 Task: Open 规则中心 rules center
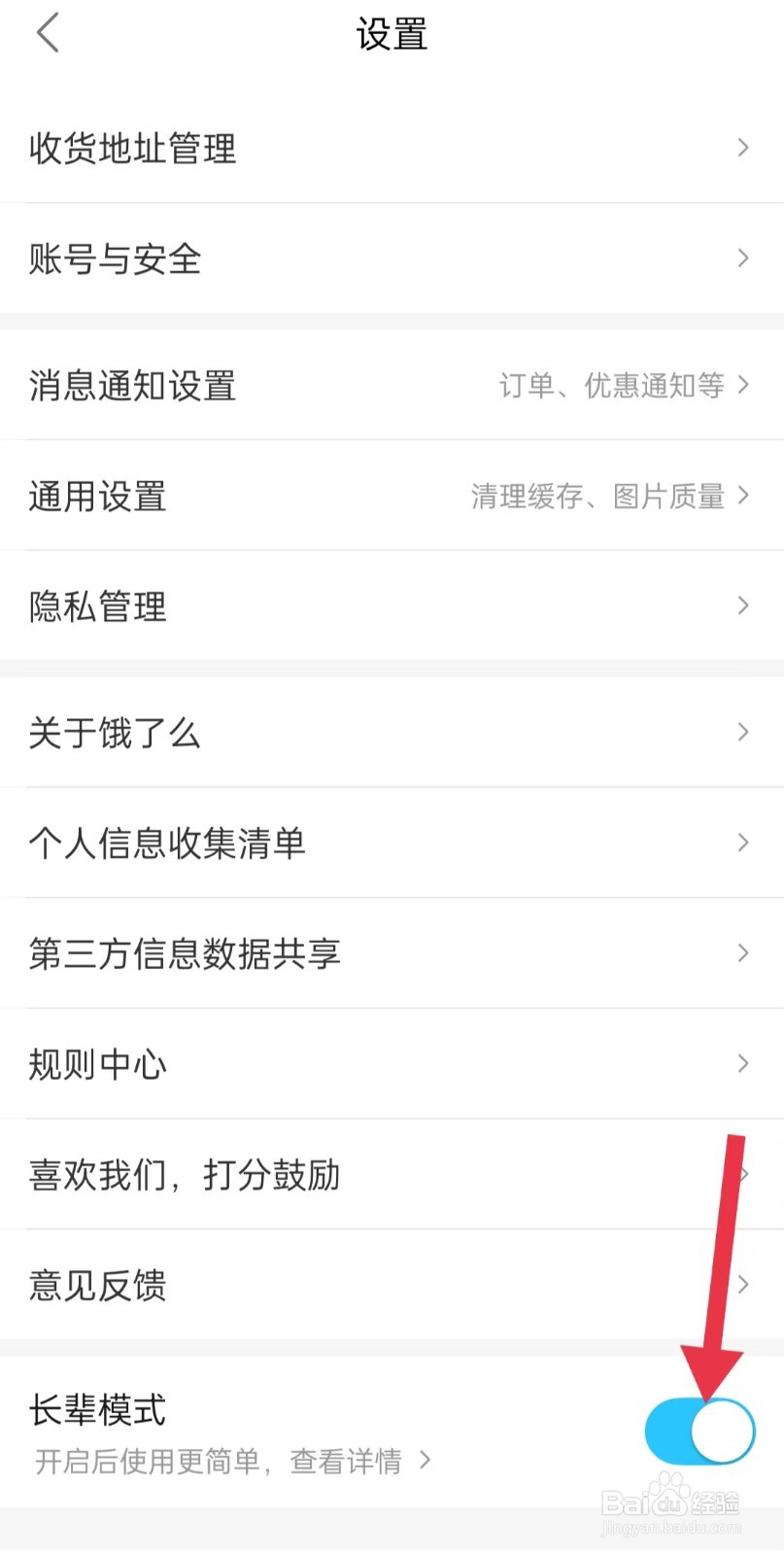[x=97, y=1063]
